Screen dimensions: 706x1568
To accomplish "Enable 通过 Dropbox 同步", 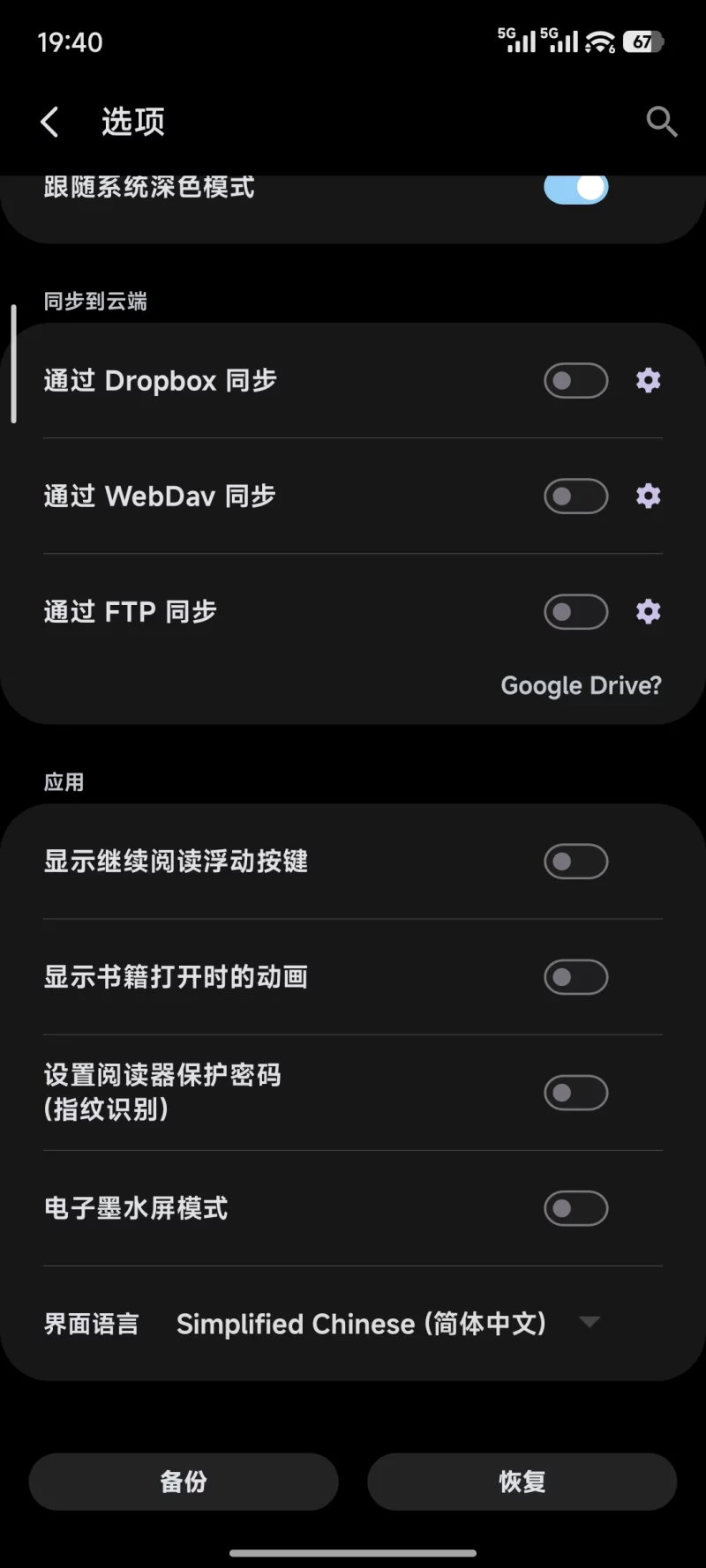I will point(575,380).
